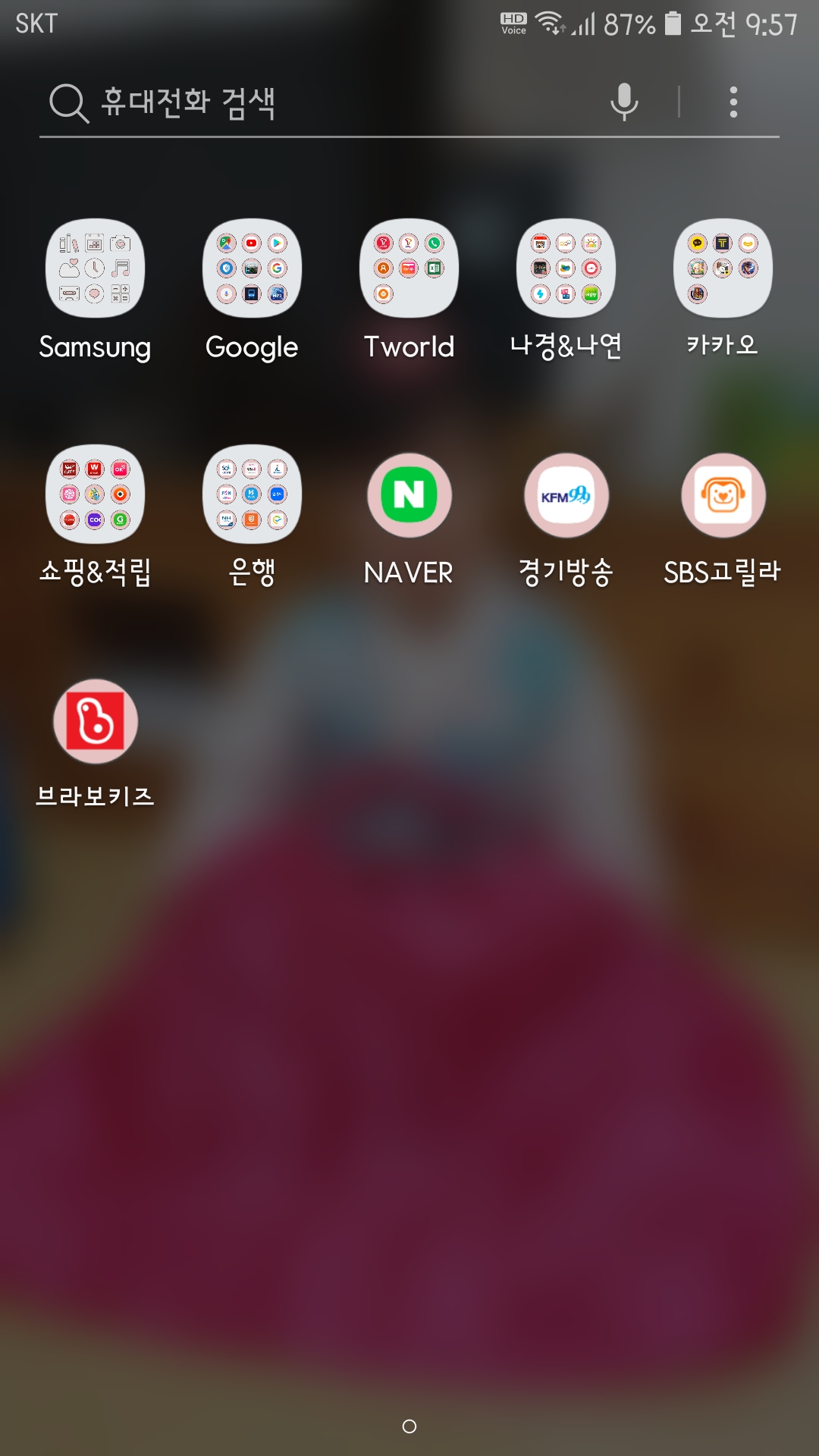The width and height of the screenshot is (819, 1456).
Task: Launch the NAVER app
Action: [x=409, y=495]
